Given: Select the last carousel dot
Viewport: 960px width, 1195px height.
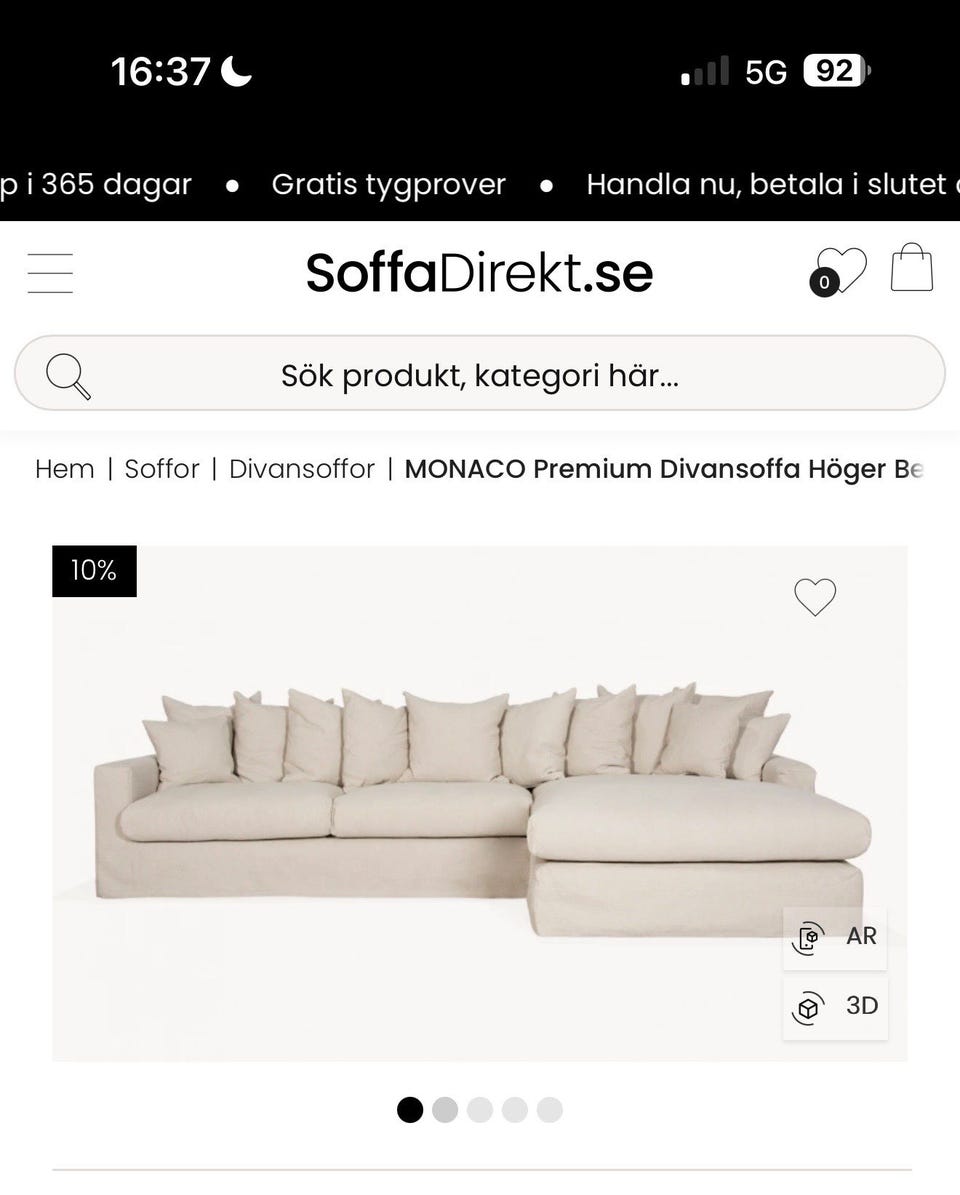Looking at the screenshot, I should [x=549, y=1110].
